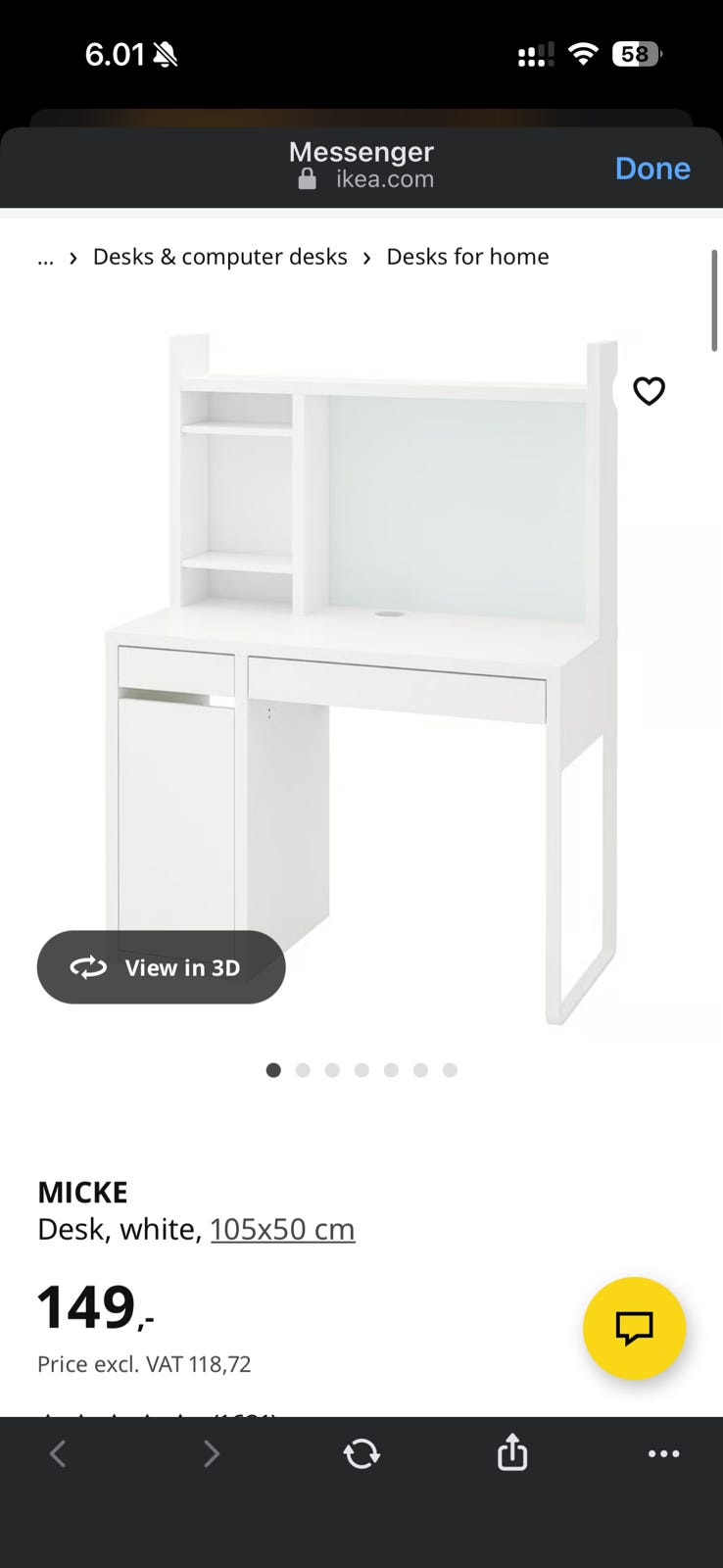Go back to the previous page
Viewport: 723px width, 1568px height.
[58, 1453]
